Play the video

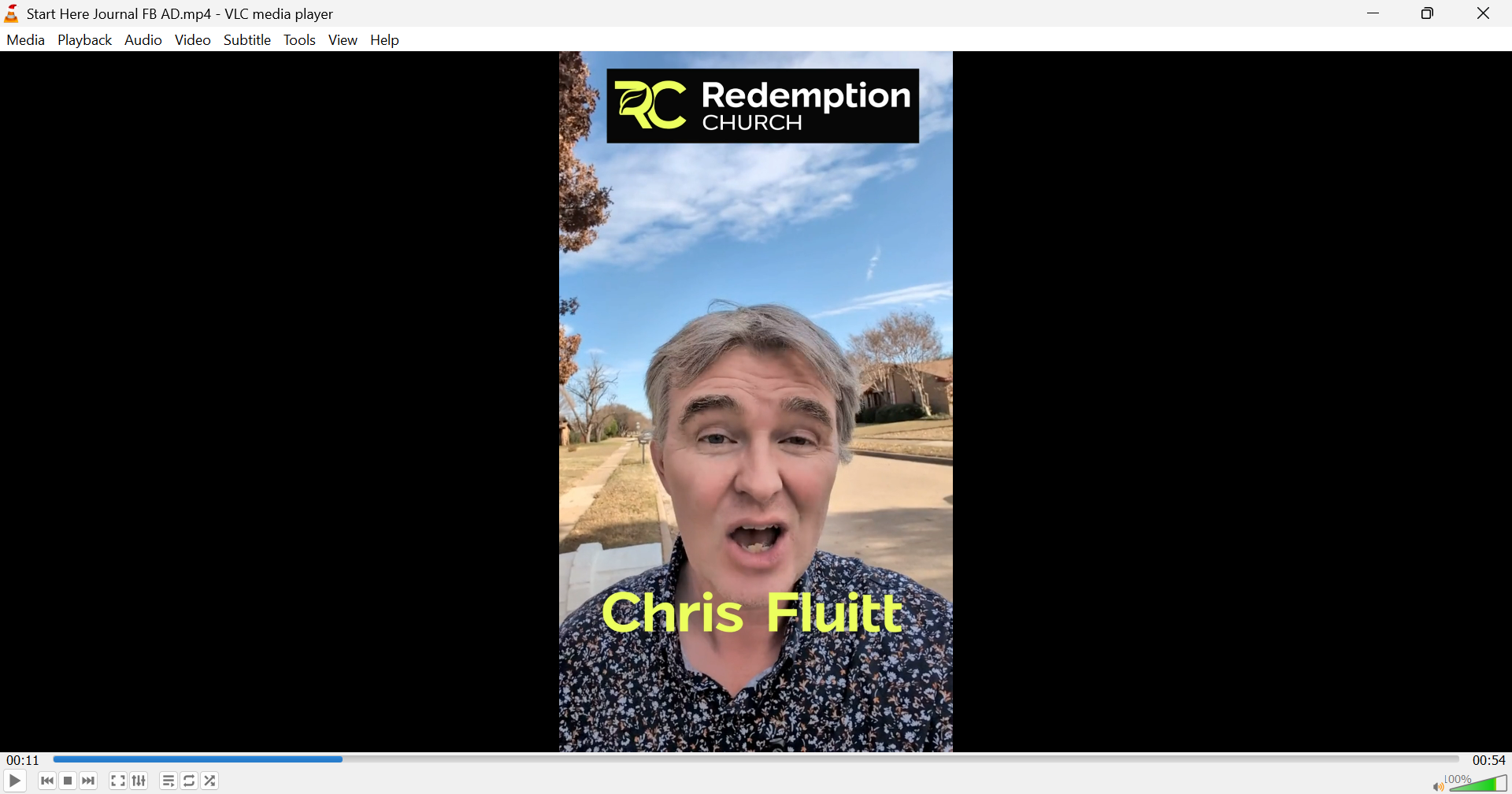coord(15,781)
